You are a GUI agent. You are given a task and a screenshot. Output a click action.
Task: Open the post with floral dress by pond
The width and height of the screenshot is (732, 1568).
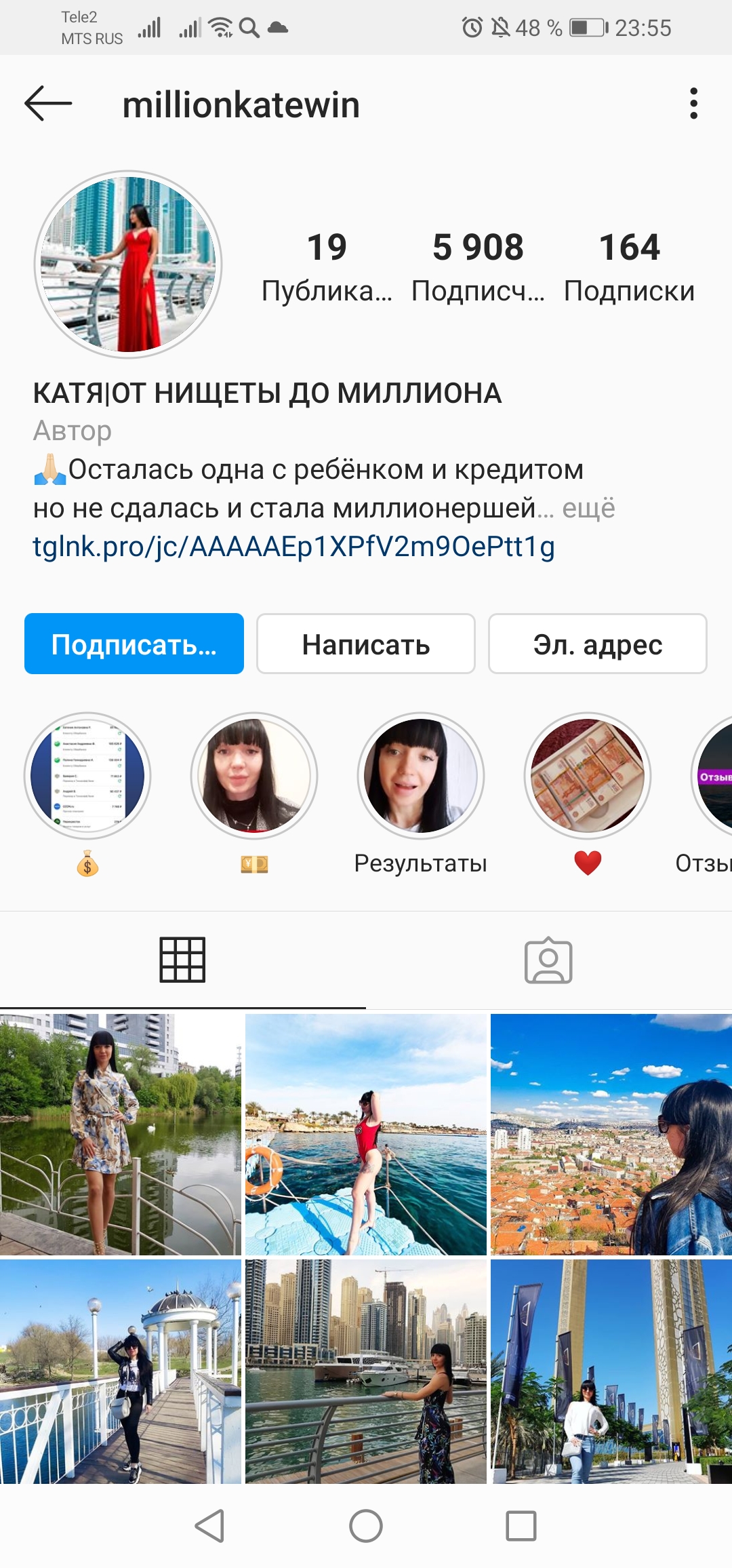pyautogui.click(x=121, y=1134)
